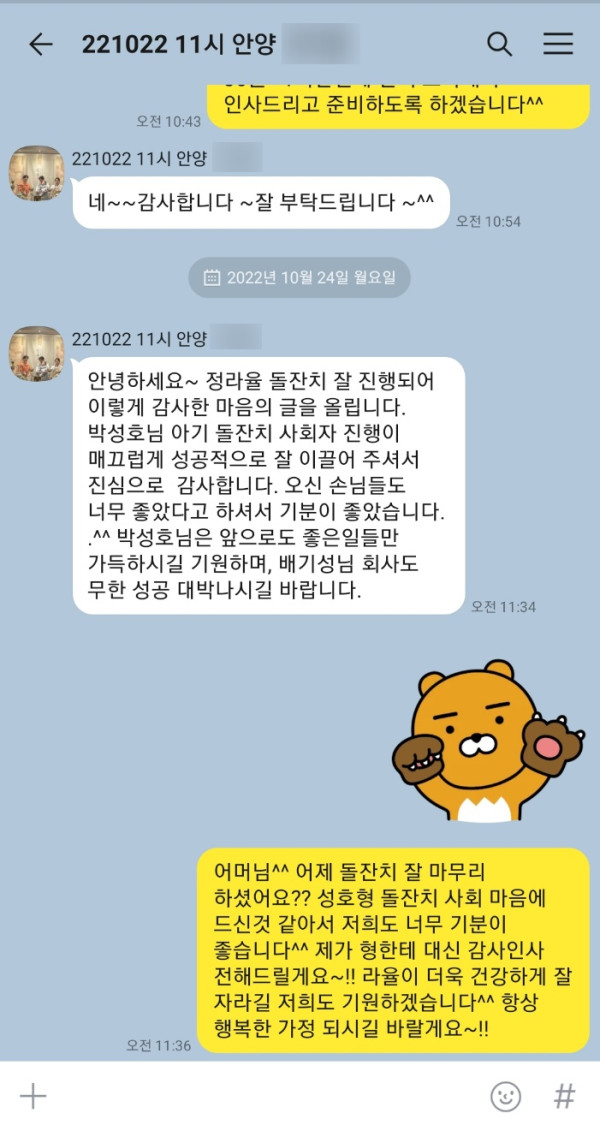The width and height of the screenshot is (600, 1131).
Task: Open the emoticon picker
Action: click(x=505, y=1096)
